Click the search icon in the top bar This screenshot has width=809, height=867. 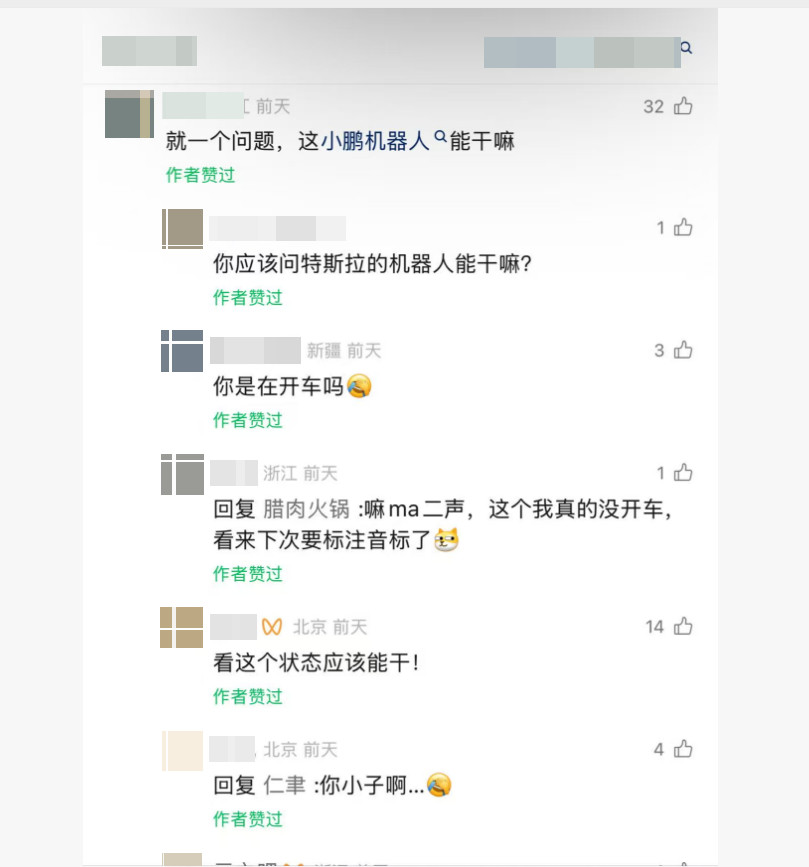(x=686, y=47)
